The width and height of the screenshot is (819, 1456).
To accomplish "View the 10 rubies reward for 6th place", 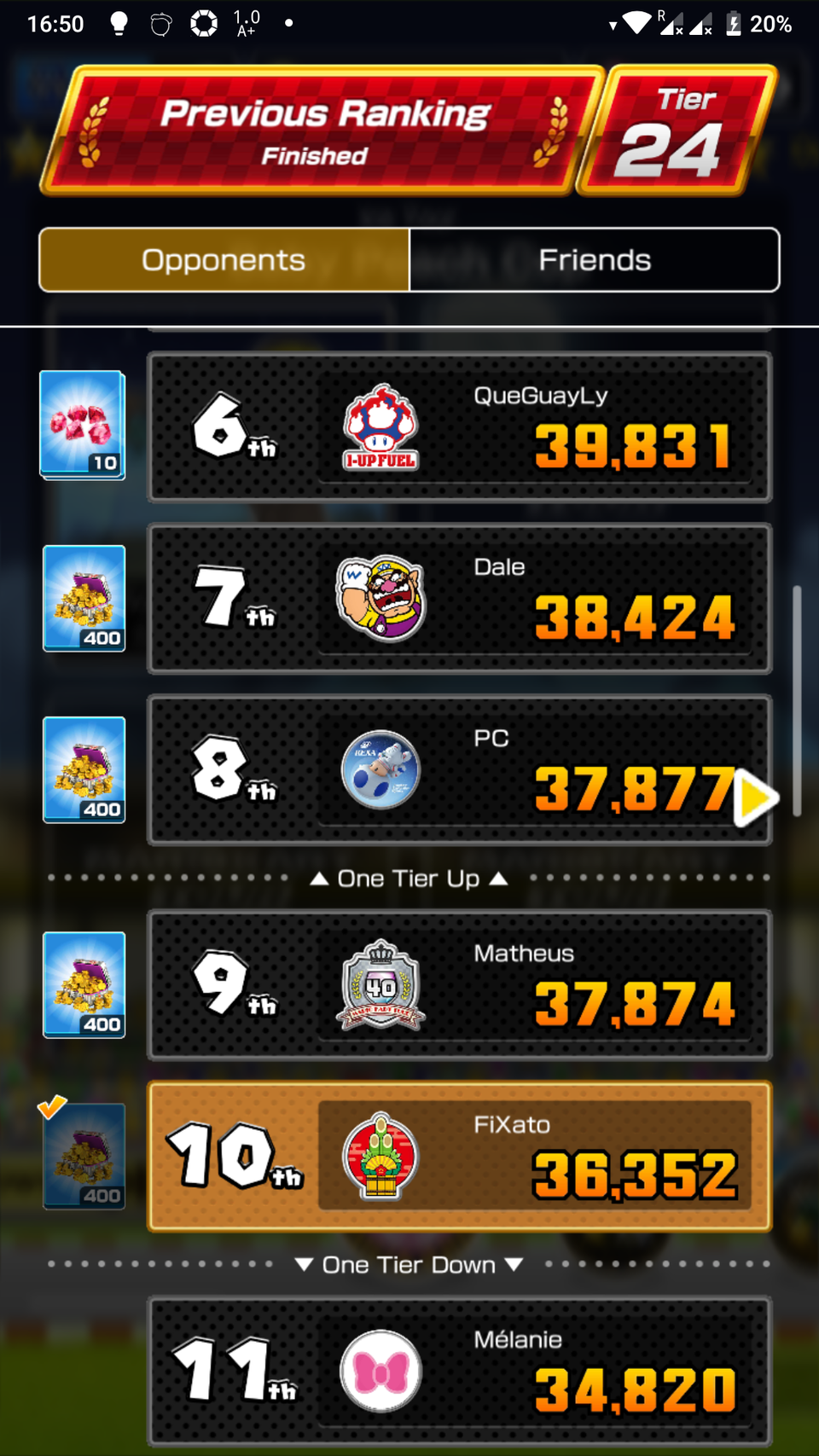I will click(x=83, y=426).
